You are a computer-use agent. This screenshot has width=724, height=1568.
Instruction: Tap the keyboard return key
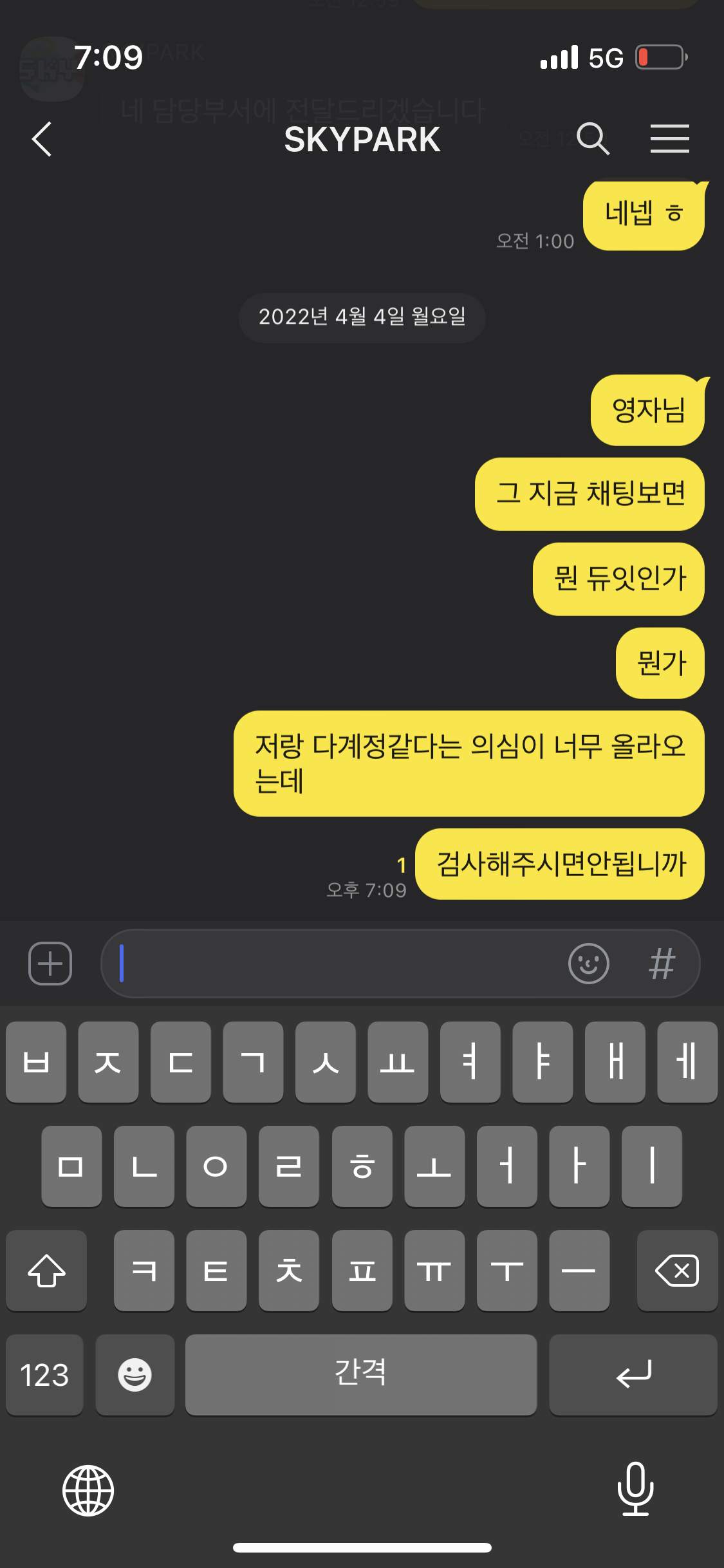pos(633,1375)
